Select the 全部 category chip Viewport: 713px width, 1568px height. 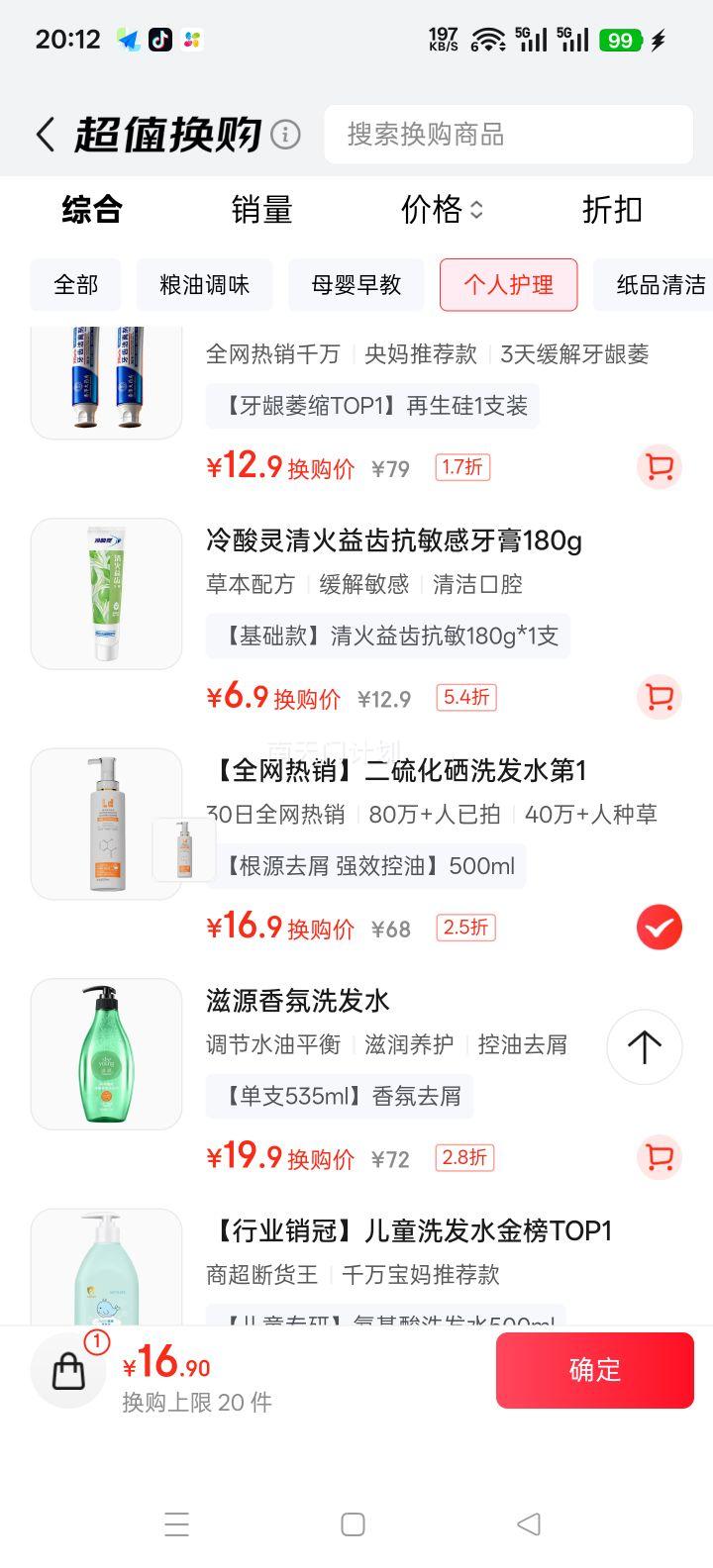point(76,285)
